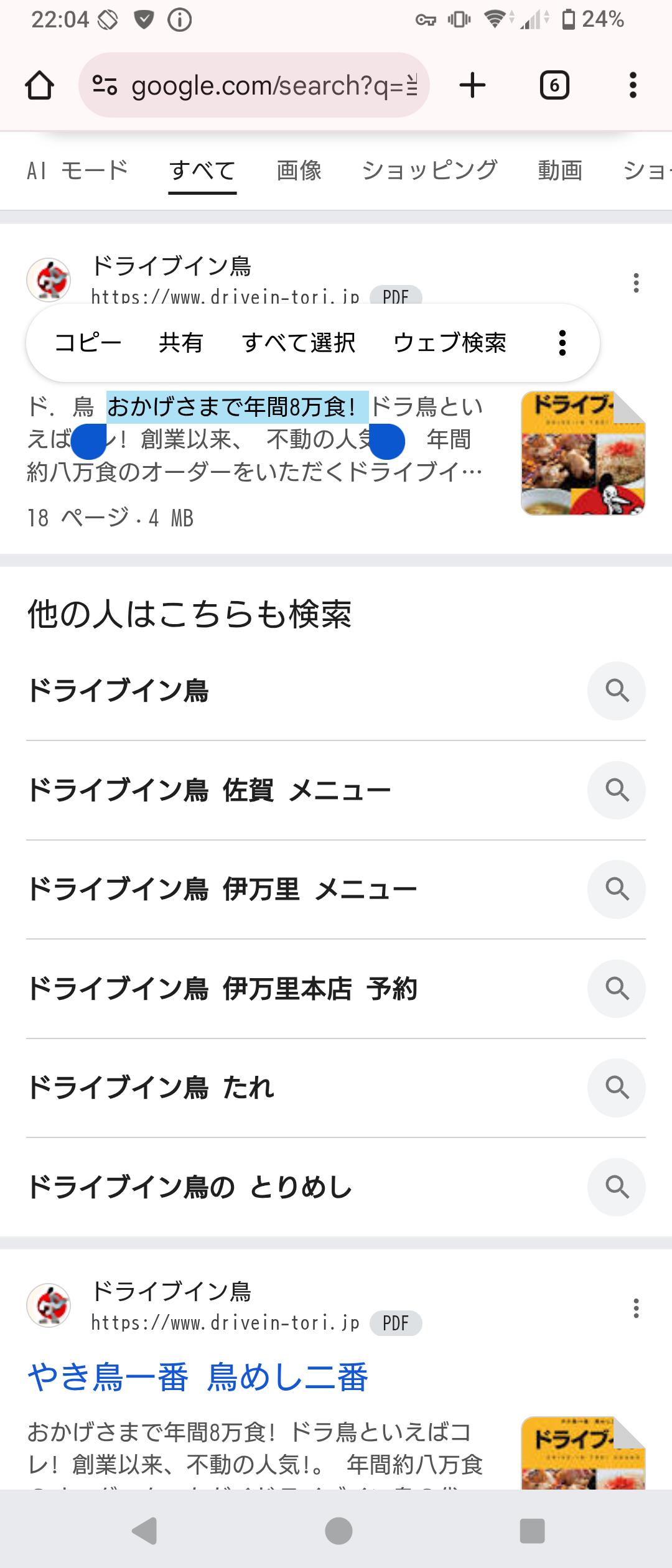Image resolution: width=672 pixels, height=1568 pixels.
Task: Tap 共有 to share the selected text
Action: click(180, 343)
